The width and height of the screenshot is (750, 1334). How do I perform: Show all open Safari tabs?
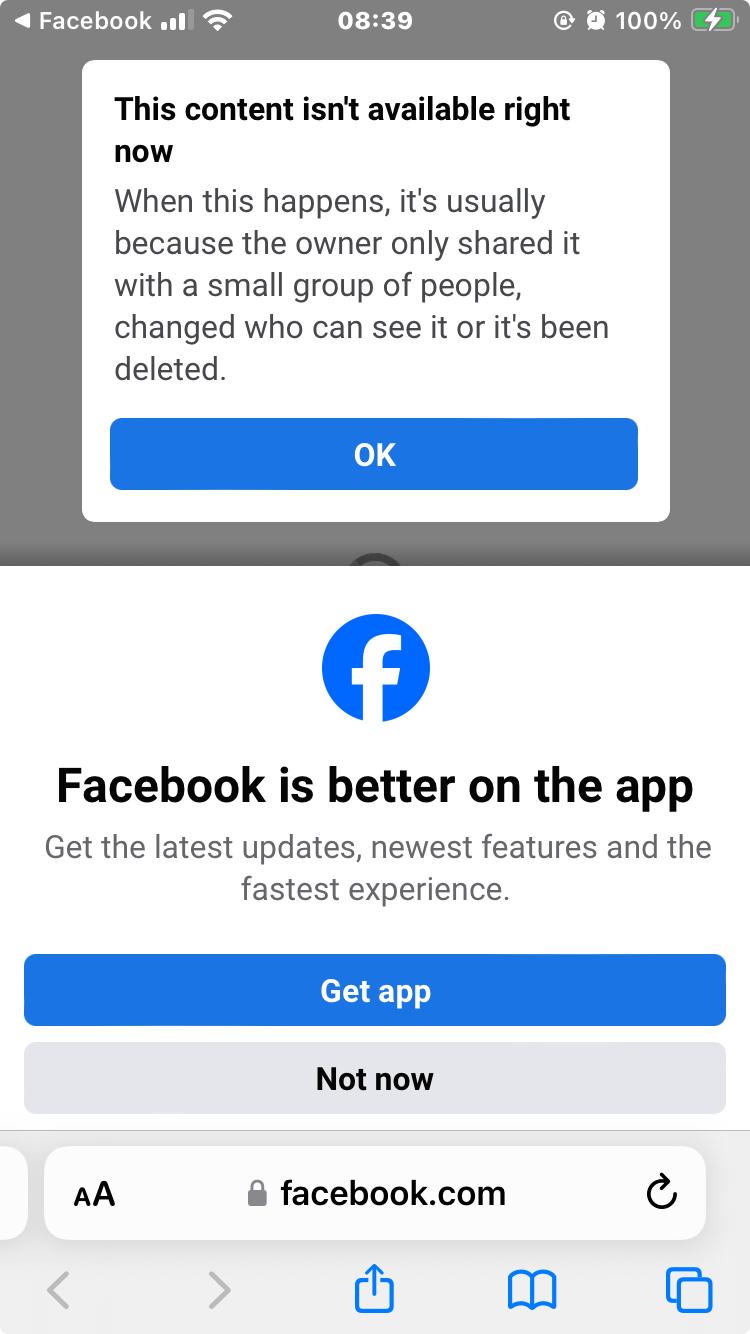pos(689,1290)
